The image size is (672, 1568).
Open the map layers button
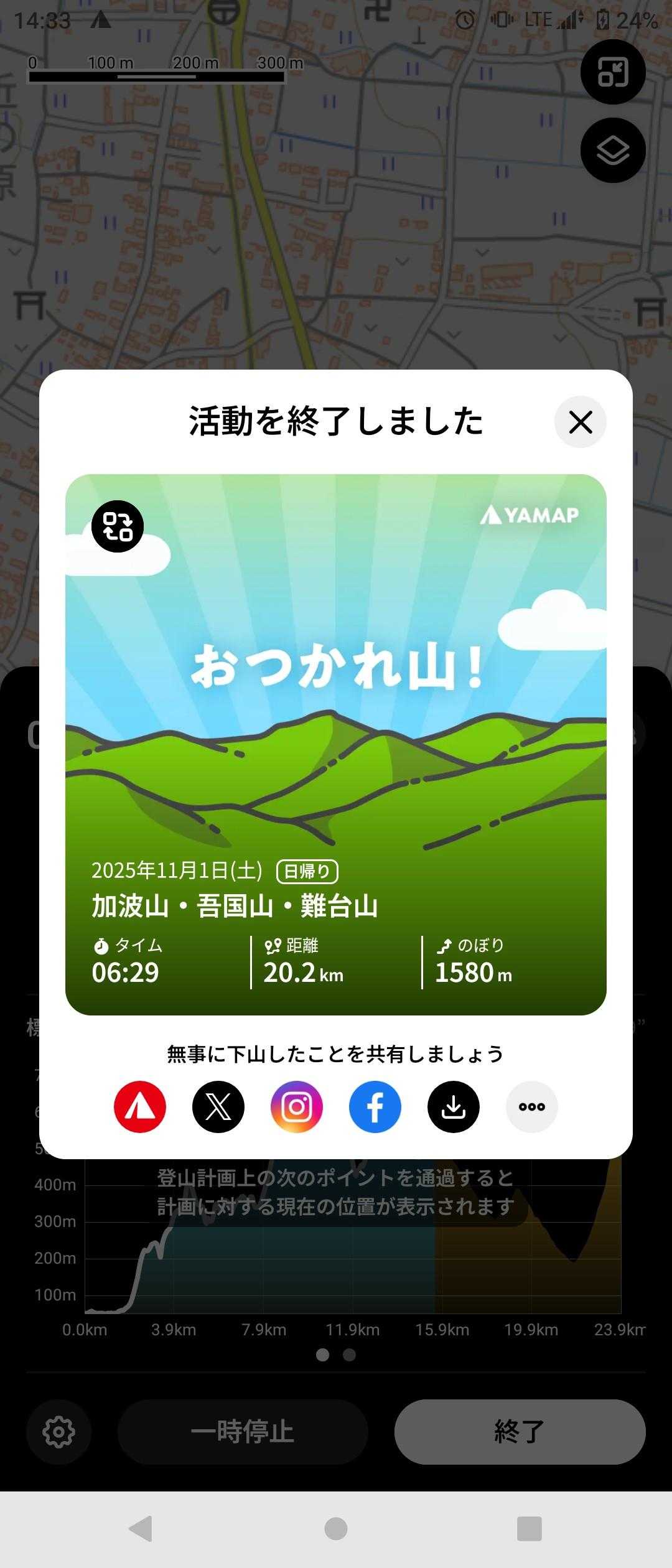click(x=613, y=151)
